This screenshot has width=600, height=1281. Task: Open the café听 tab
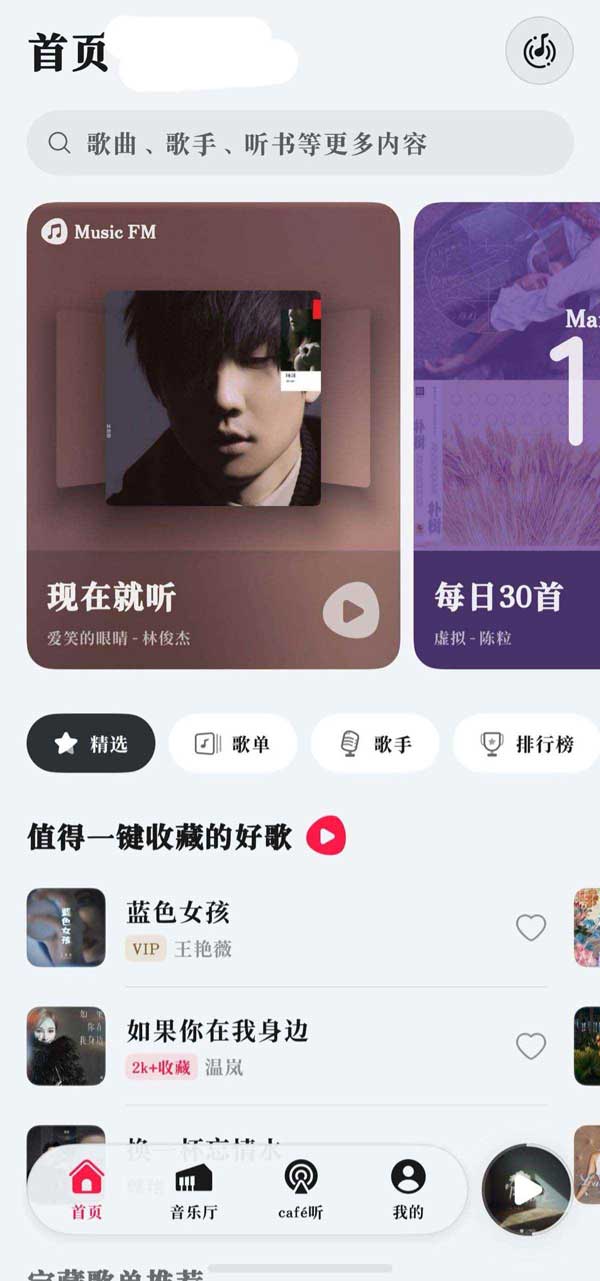click(x=301, y=1190)
